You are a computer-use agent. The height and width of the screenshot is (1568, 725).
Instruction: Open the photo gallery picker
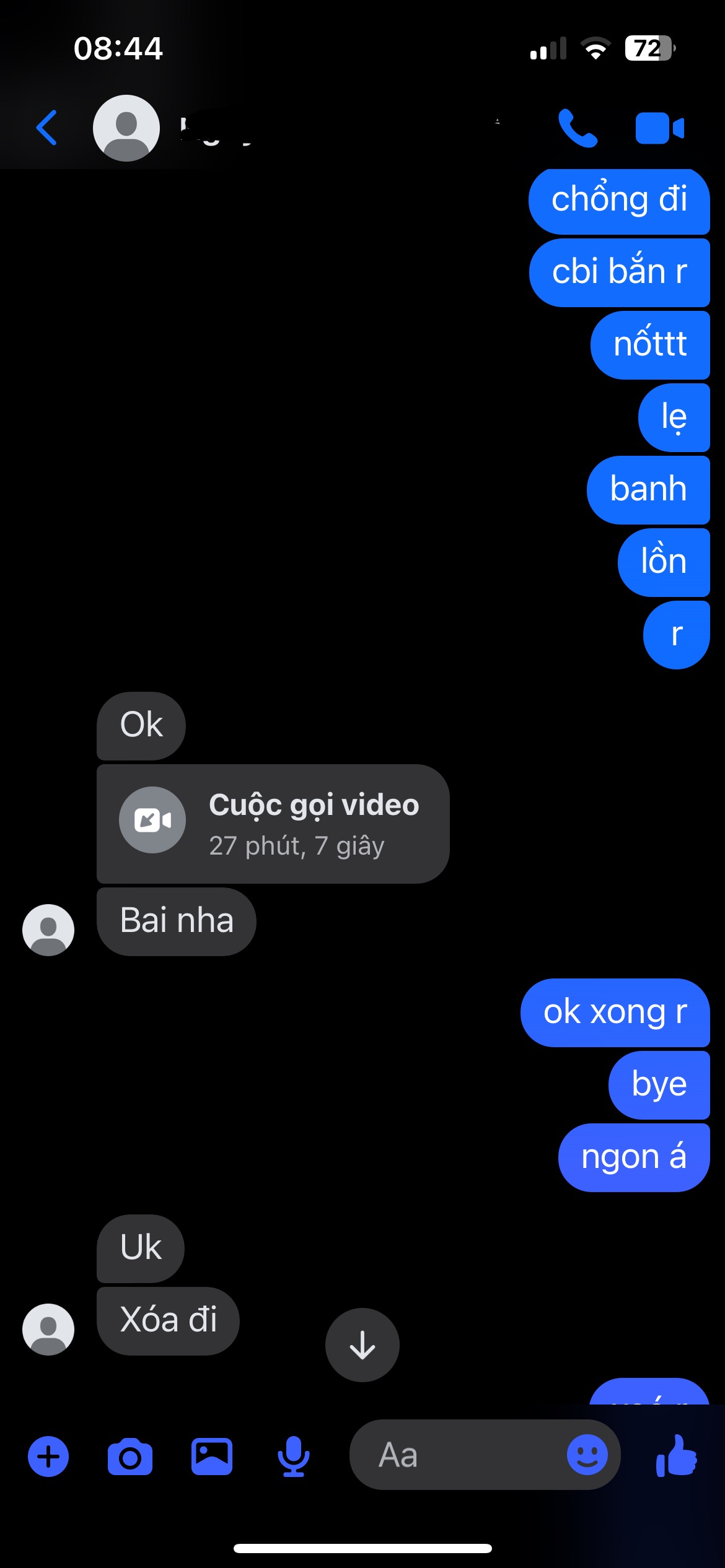click(212, 1457)
